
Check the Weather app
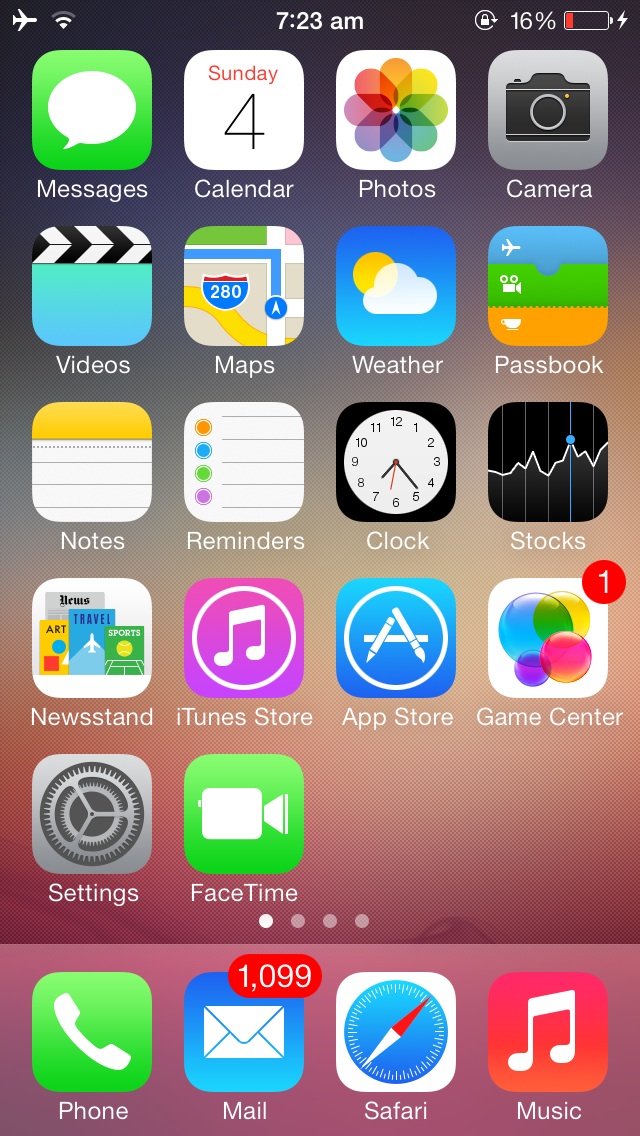396,286
